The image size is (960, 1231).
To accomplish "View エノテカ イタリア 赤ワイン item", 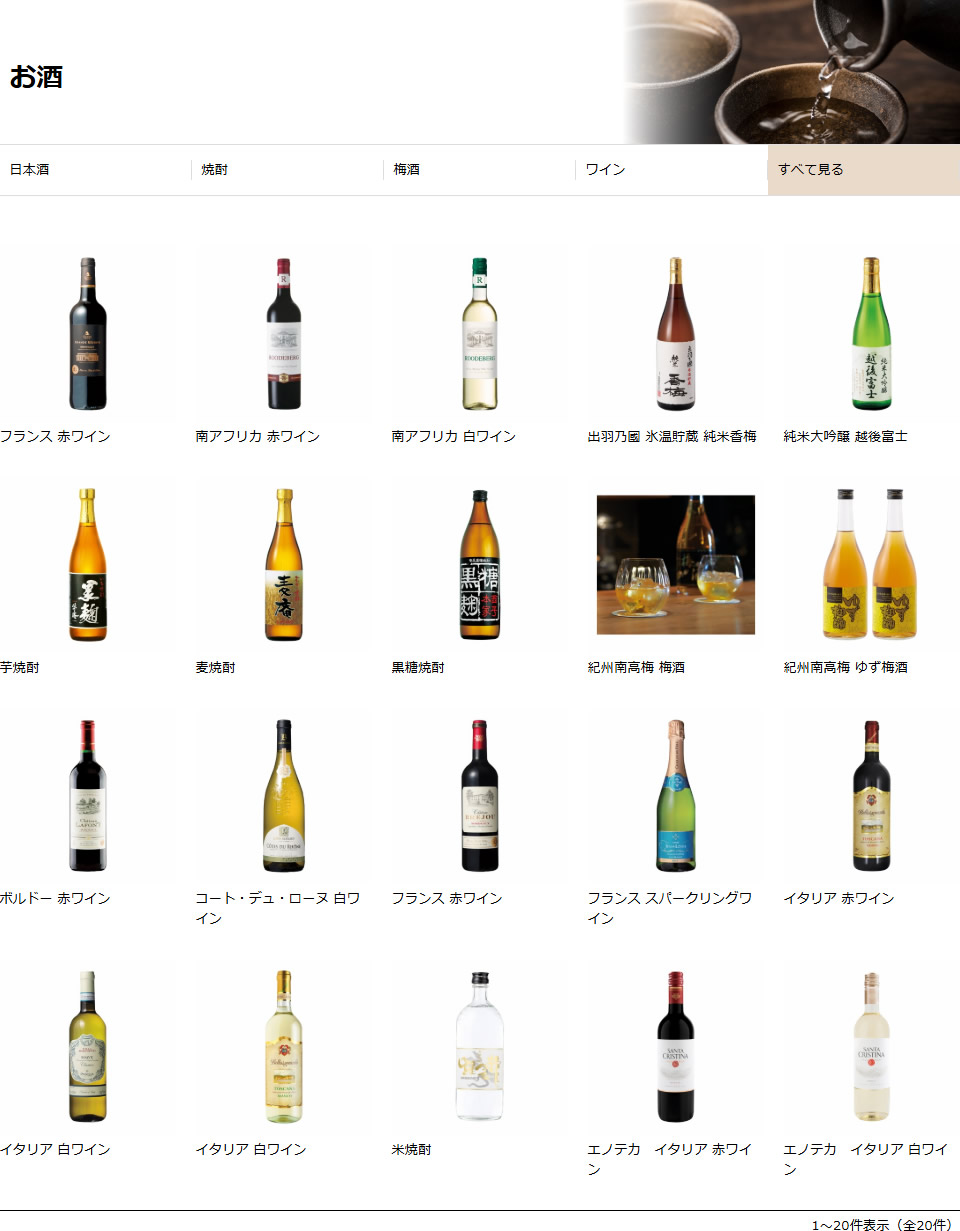I will pos(675,1047).
